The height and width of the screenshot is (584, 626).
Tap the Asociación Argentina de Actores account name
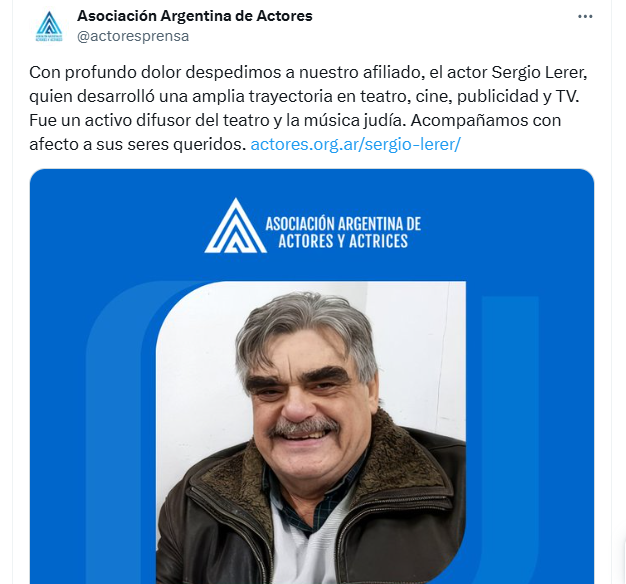pyautogui.click(x=194, y=16)
